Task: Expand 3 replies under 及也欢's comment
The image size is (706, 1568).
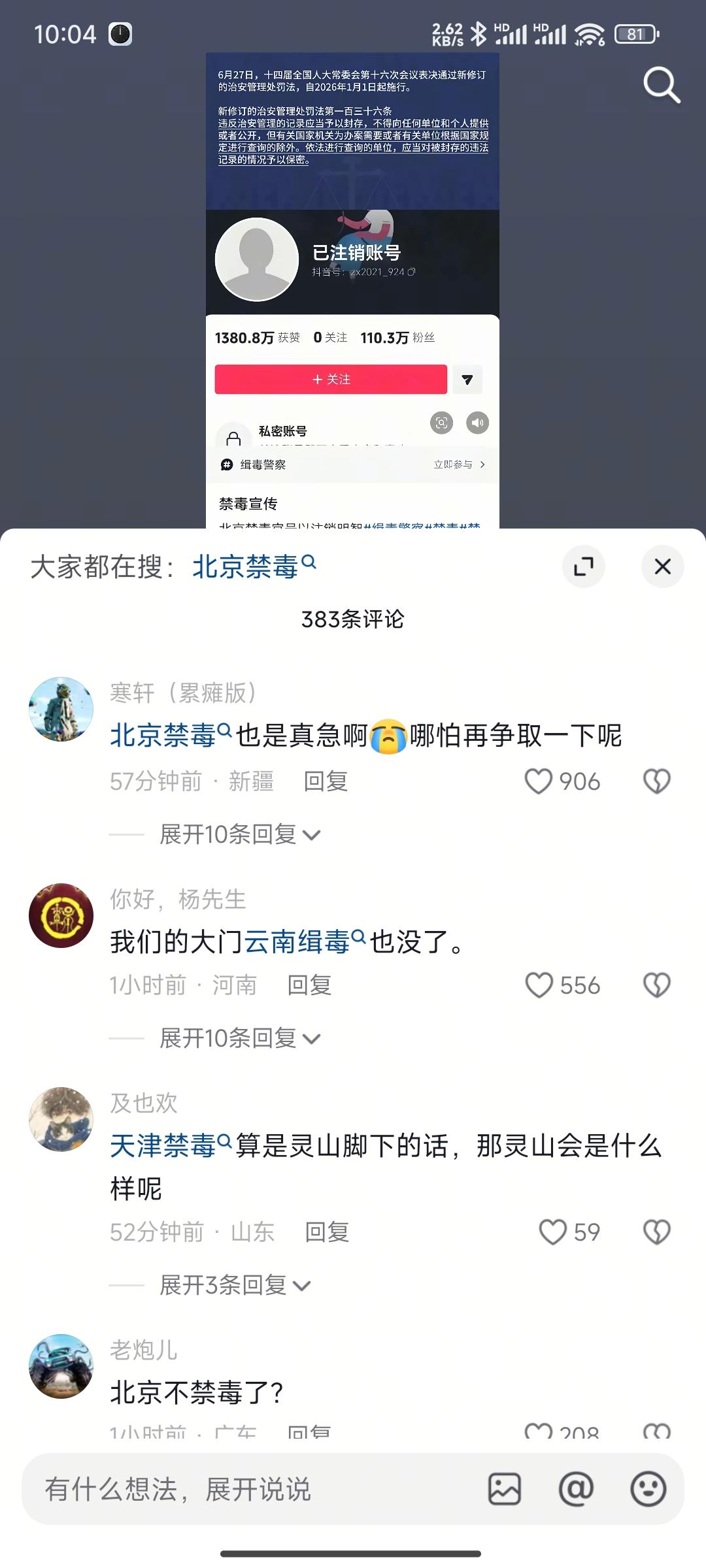Action: (x=234, y=1285)
